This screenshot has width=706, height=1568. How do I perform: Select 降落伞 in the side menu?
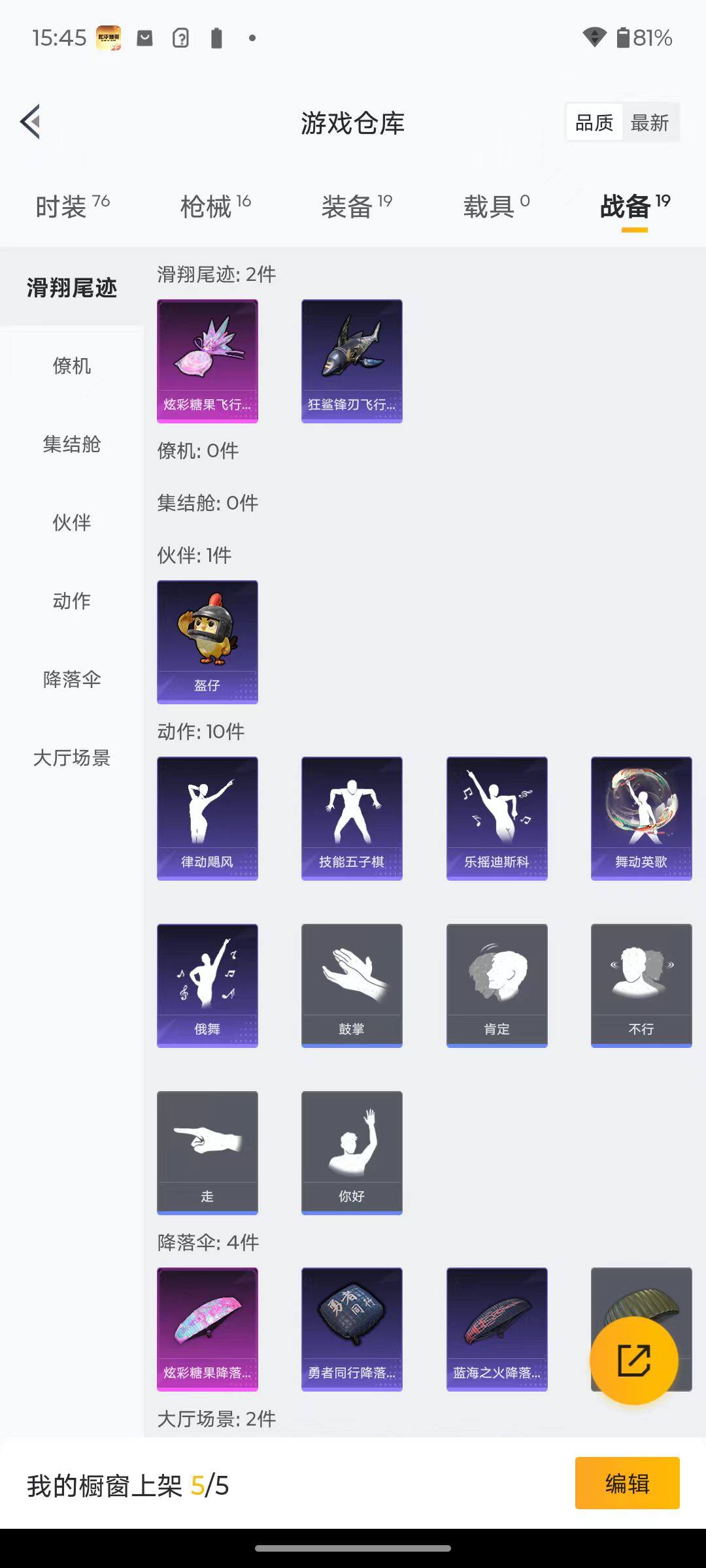point(72,679)
